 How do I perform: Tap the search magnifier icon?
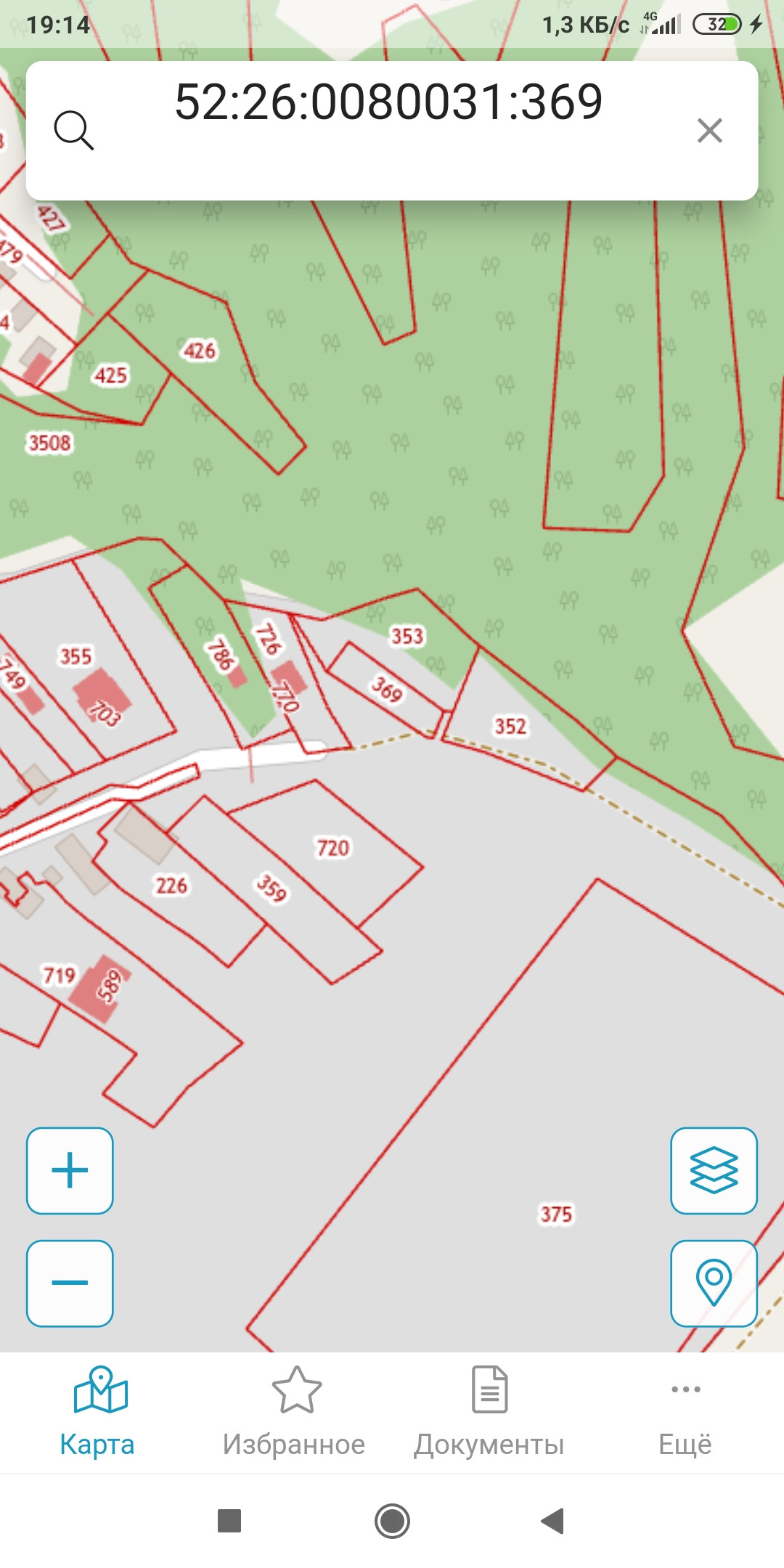pyautogui.click(x=73, y=131)
